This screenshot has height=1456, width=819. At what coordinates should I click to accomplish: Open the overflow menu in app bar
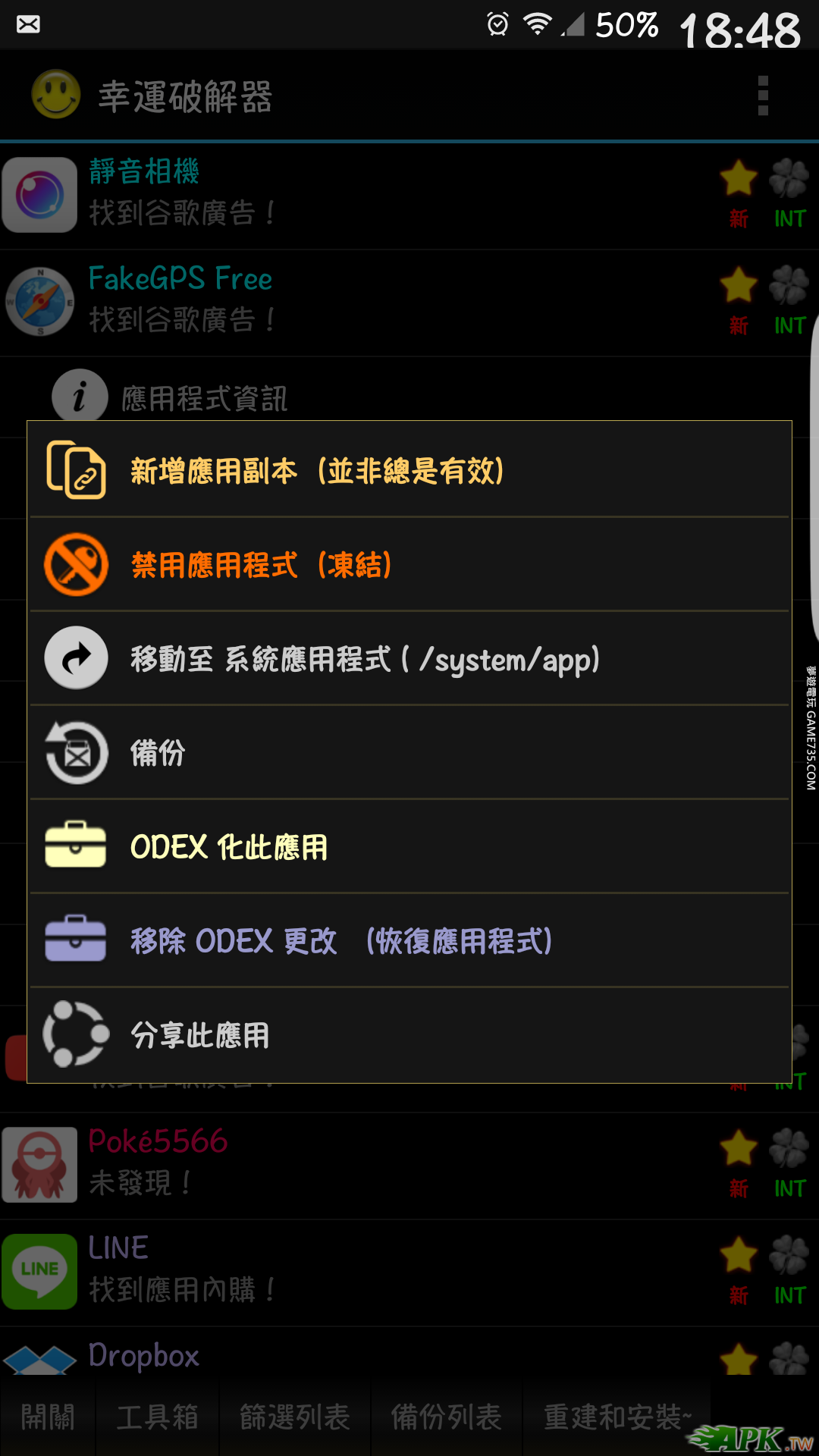763,96
